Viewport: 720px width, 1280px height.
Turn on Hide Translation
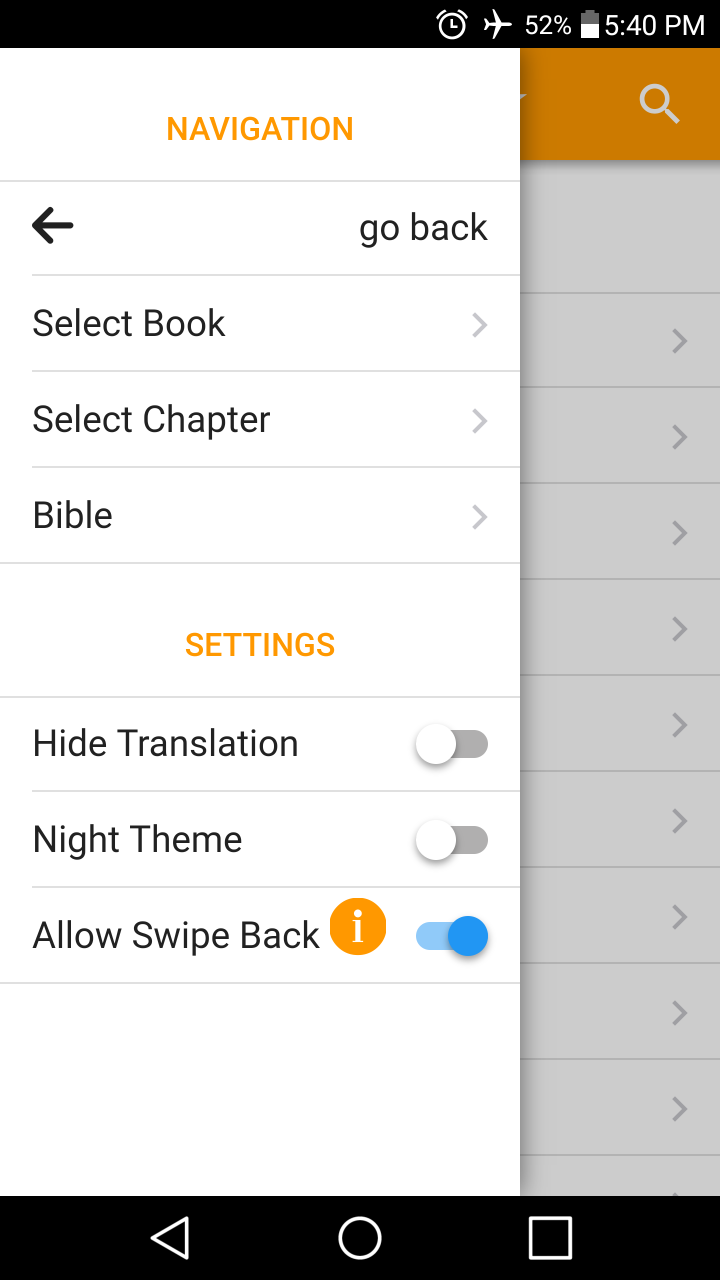[x=452, y=744]
